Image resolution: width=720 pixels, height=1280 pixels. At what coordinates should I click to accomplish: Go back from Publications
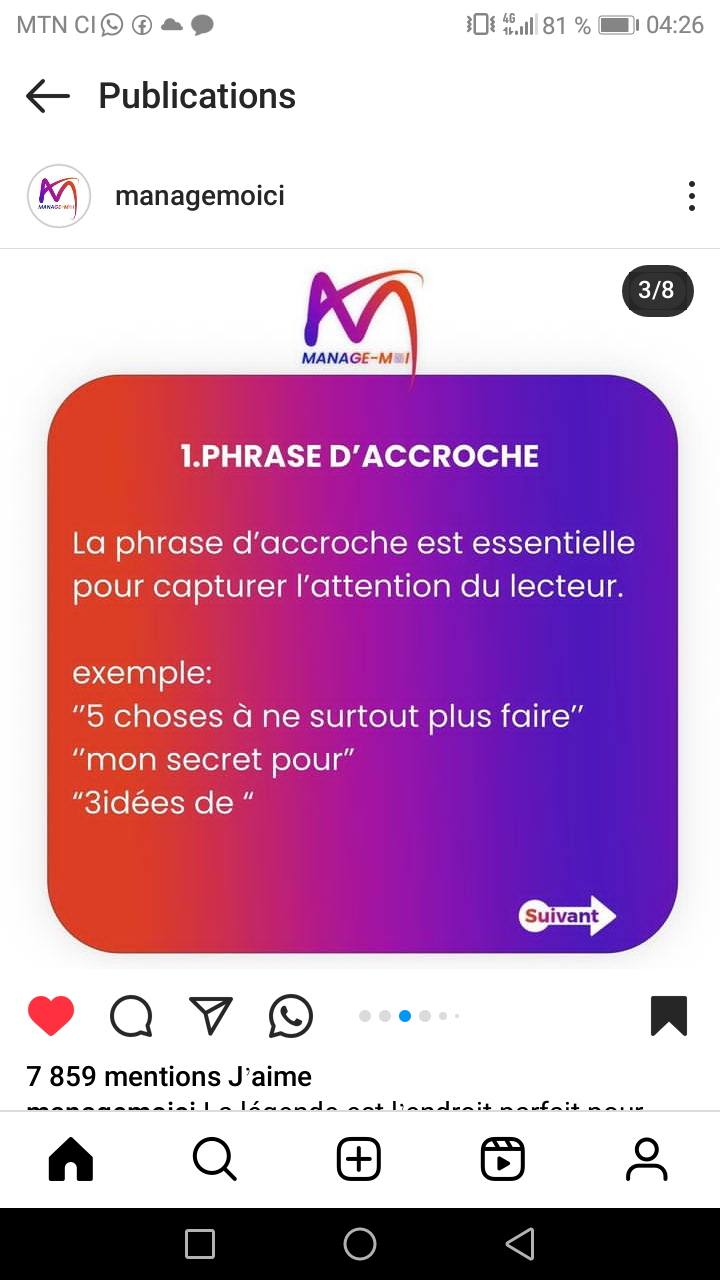[48, 96]
